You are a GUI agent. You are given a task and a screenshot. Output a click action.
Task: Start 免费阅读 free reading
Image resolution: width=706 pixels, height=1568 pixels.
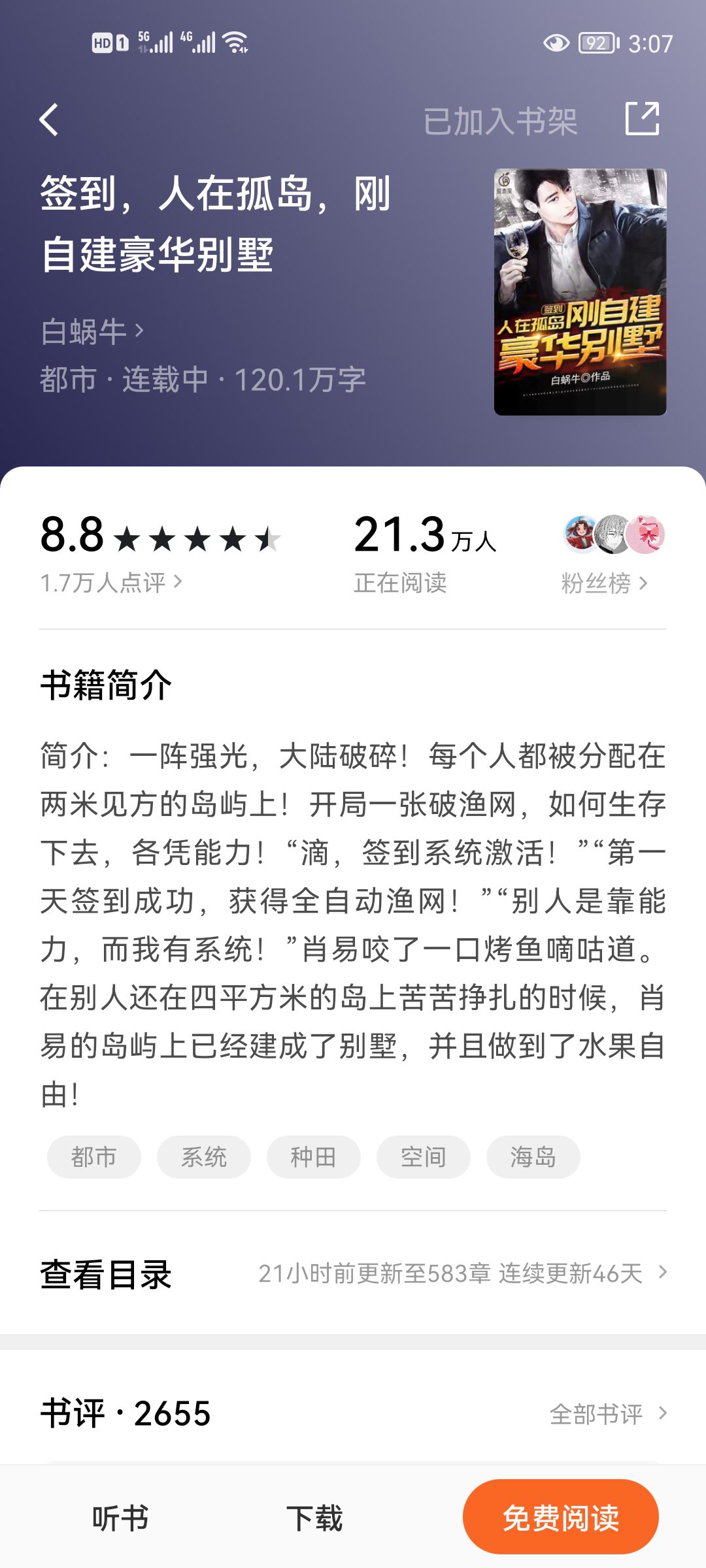560,1517
